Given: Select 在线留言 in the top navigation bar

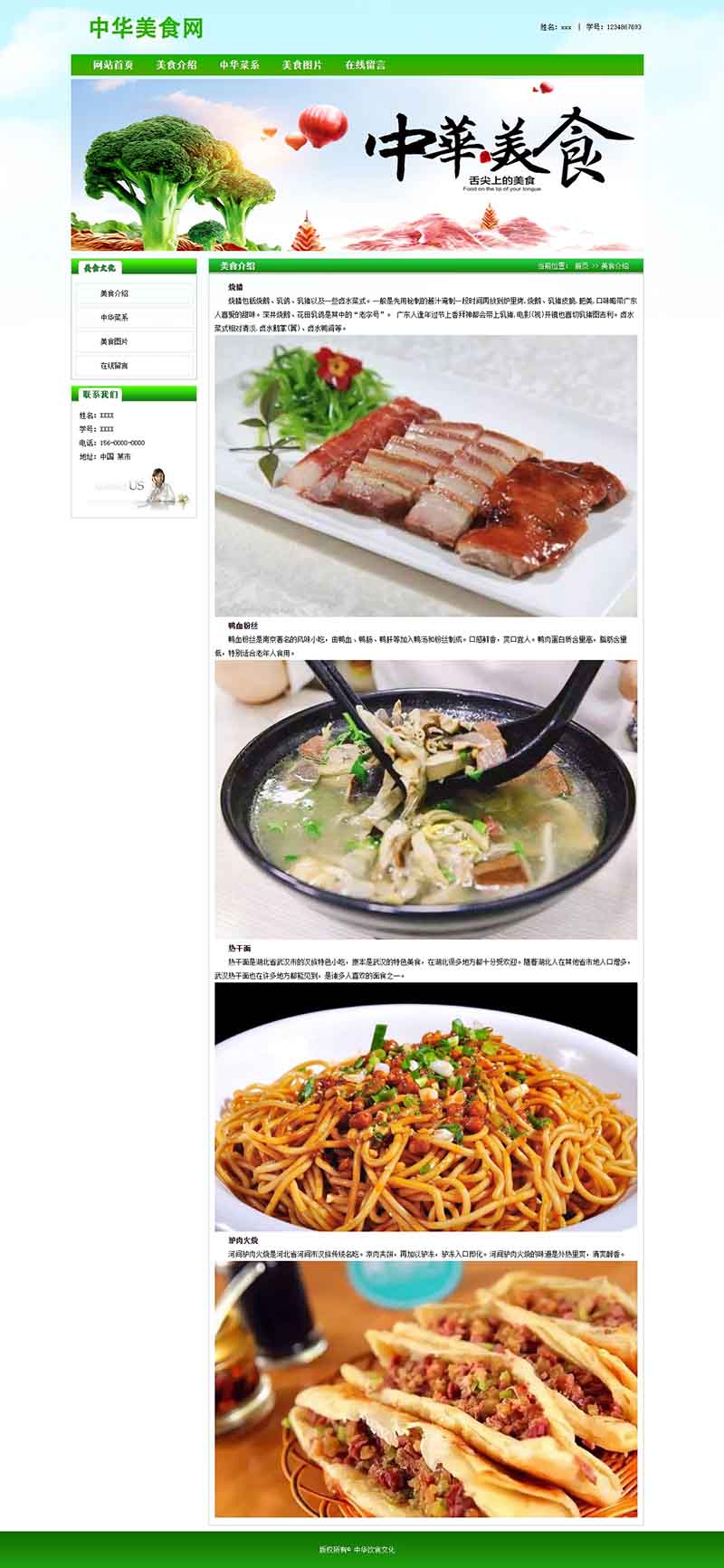Looking at the screenshot, I should tap(365, 65).
